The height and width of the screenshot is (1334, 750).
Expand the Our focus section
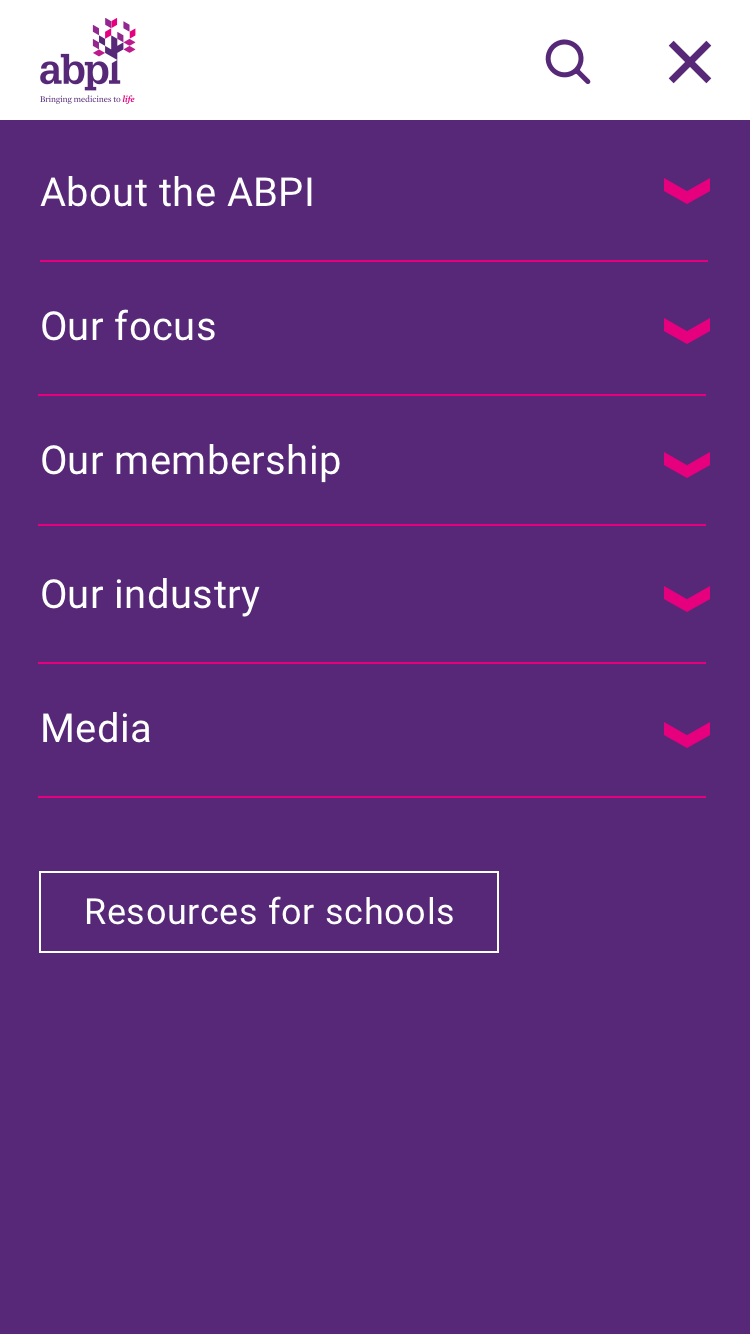686,329
